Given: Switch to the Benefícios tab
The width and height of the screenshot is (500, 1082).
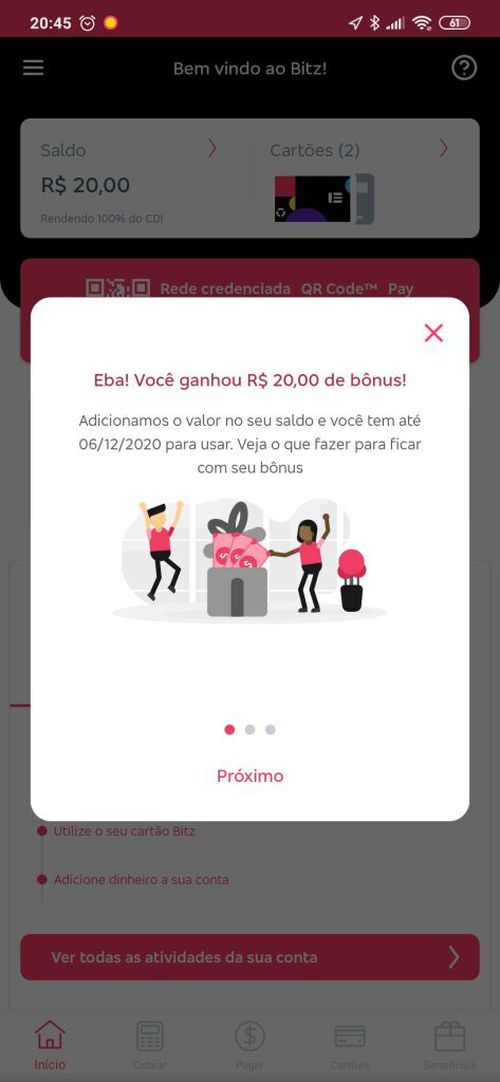Looking at the screenshot, I should pyautogui.click(x=450, y=1045).
